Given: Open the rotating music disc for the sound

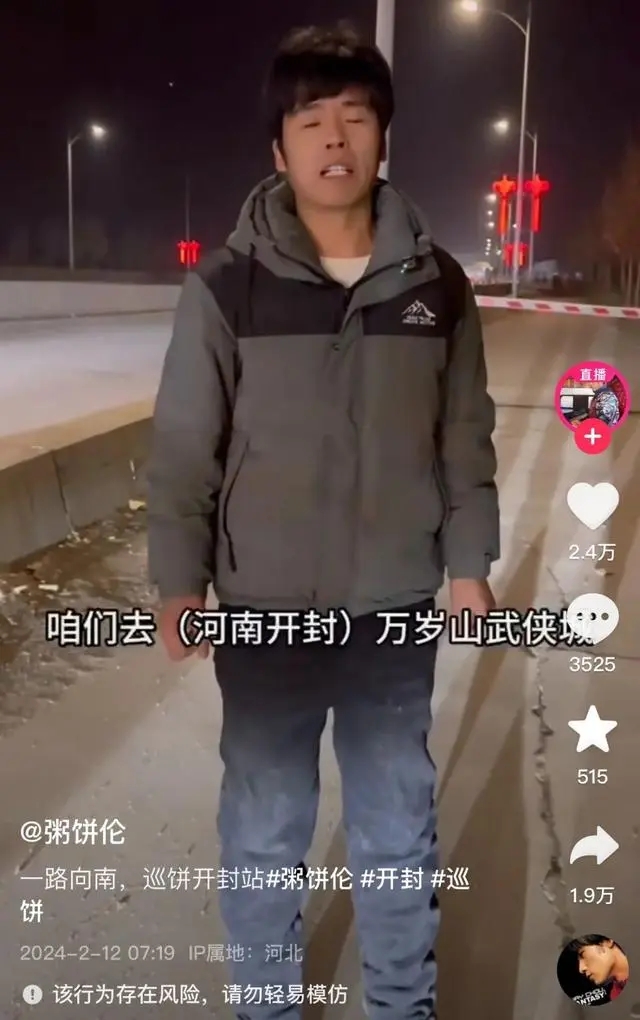Looking at the screenshot, I should click(592, 970).
